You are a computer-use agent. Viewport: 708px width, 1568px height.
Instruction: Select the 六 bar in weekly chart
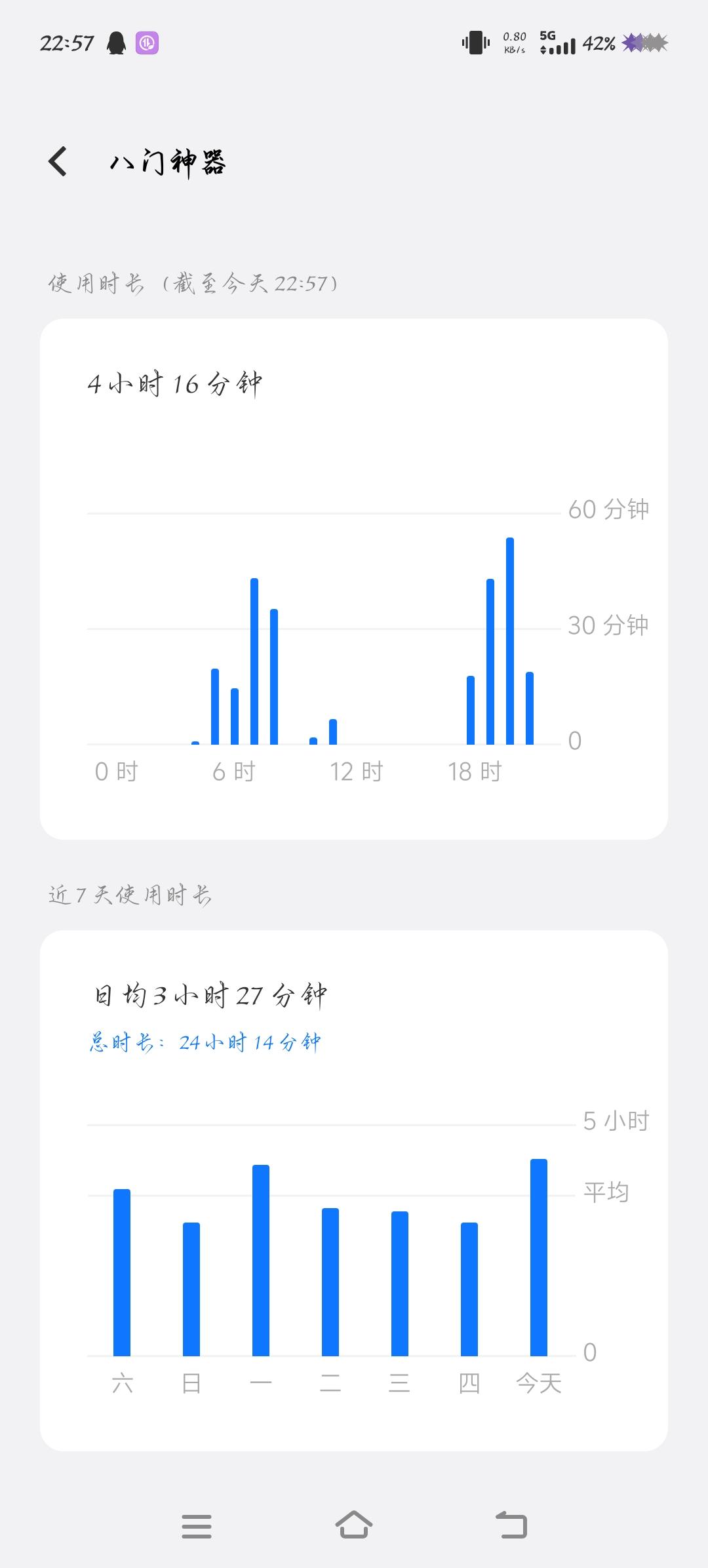coord(122,1272)
